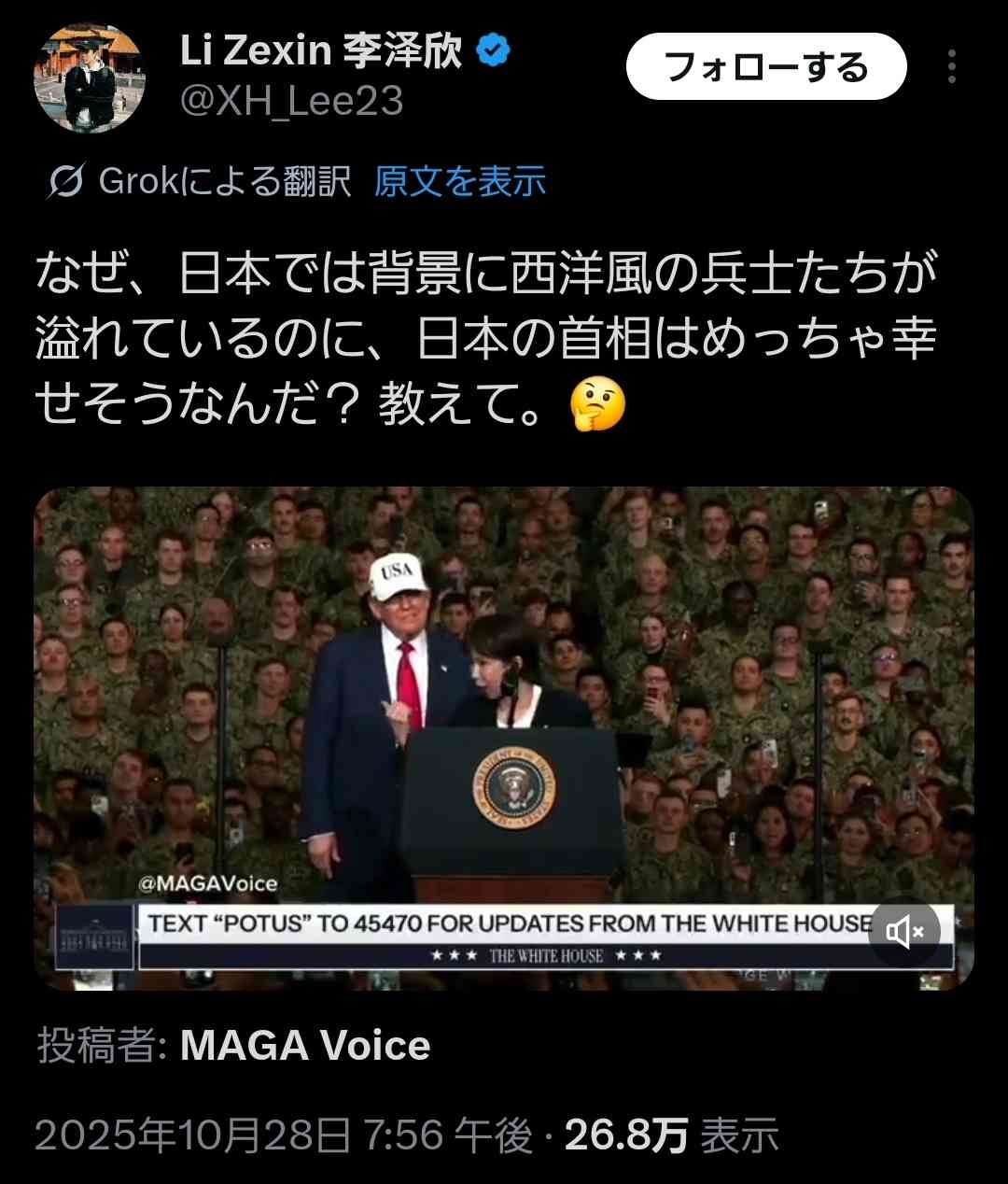The height and width of the screenshot is (1184, 1008).
Task: Open the Li Zexin 李泽欣 display name
Action: tap(320, 52)
